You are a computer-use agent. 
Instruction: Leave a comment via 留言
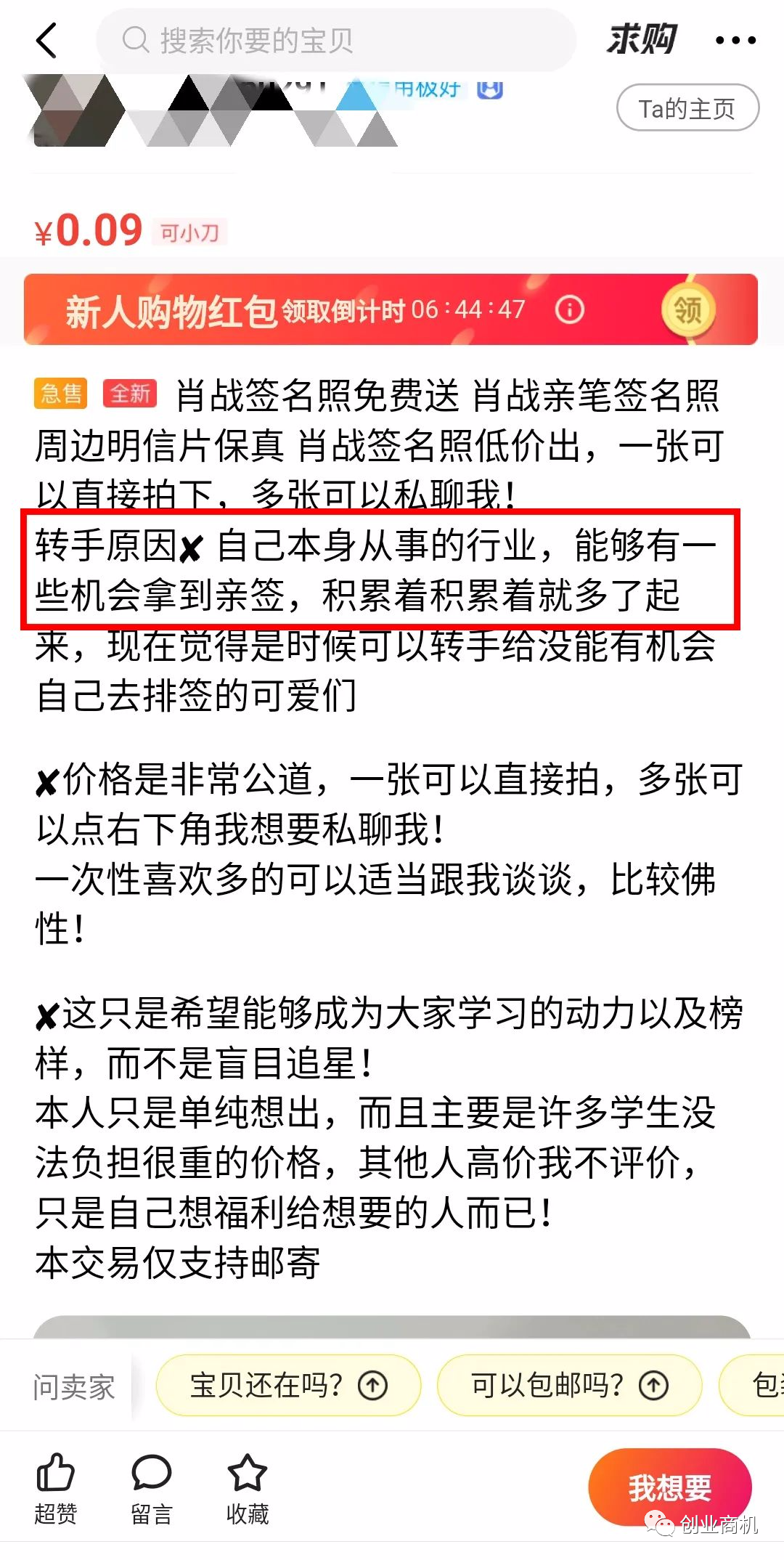coord(151,1487)
